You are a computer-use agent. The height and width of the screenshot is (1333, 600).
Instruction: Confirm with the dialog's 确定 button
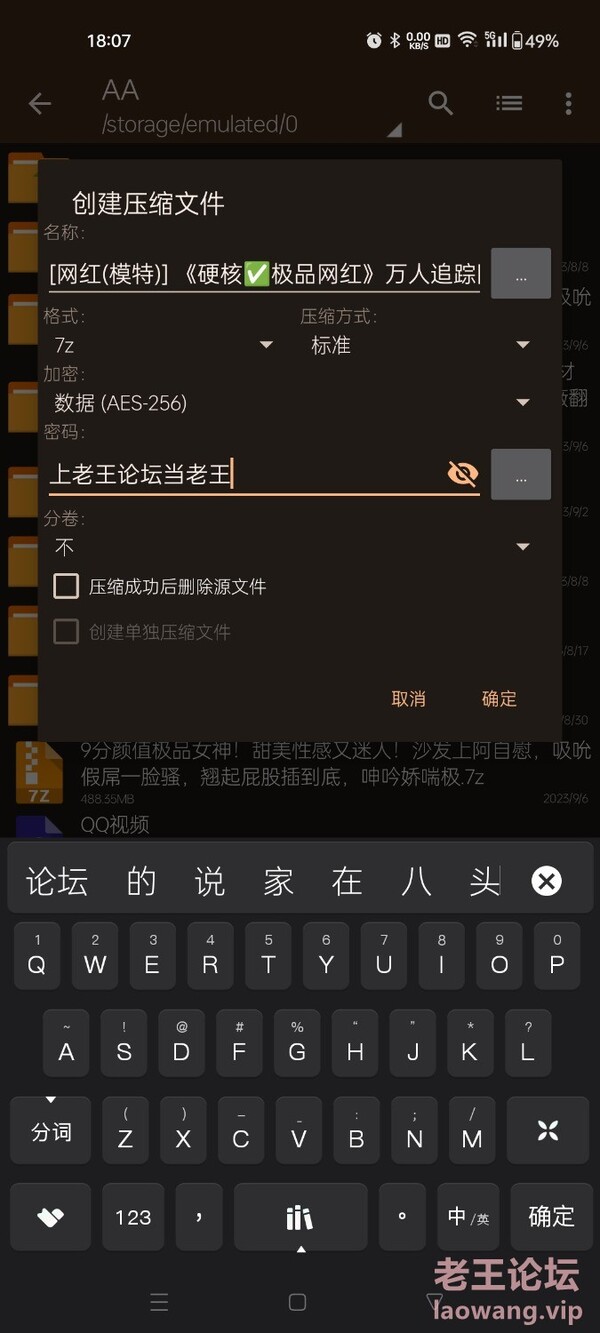(499, 699)
